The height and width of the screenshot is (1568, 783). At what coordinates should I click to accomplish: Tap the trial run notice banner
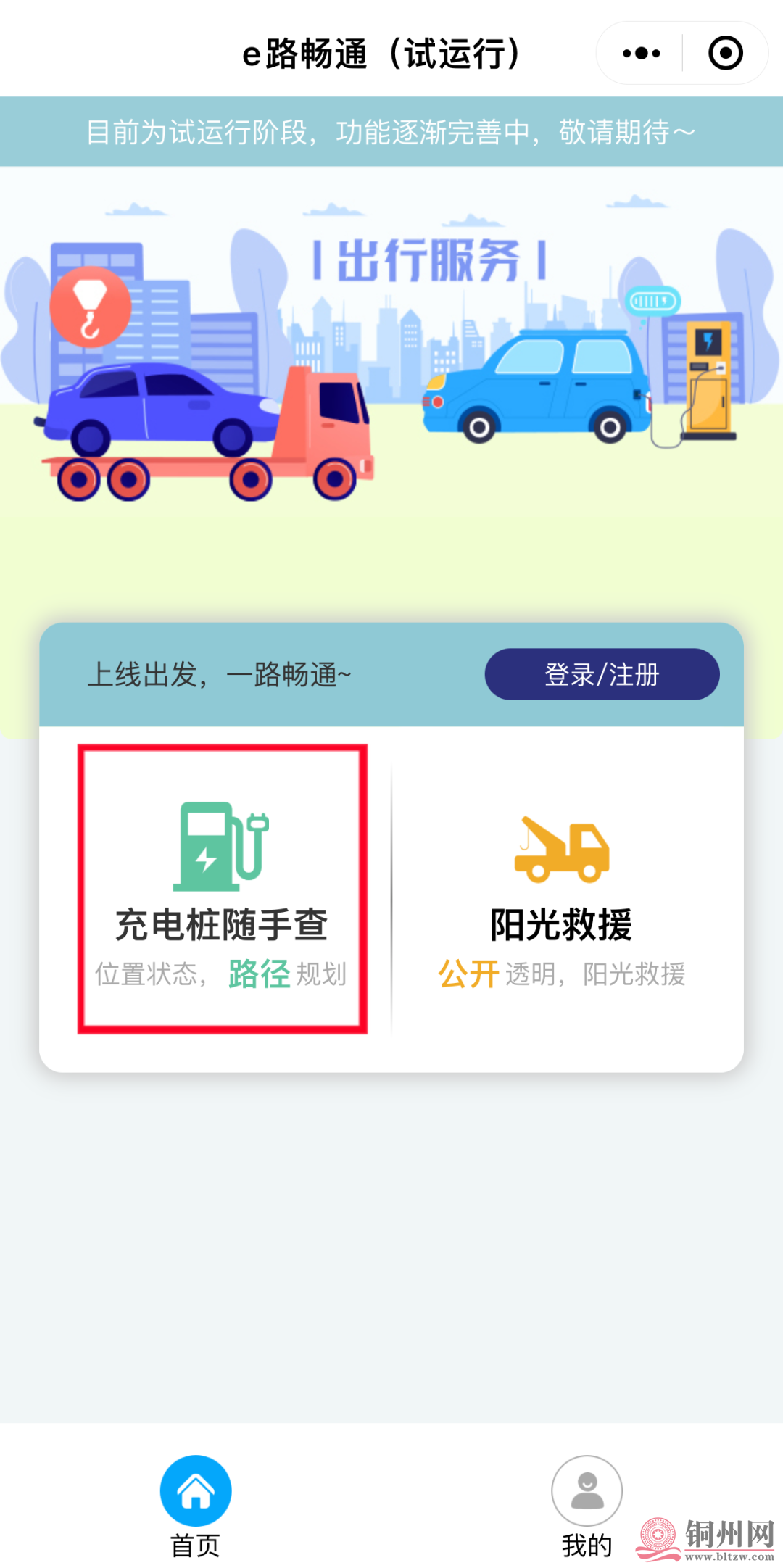coord(391,130)
